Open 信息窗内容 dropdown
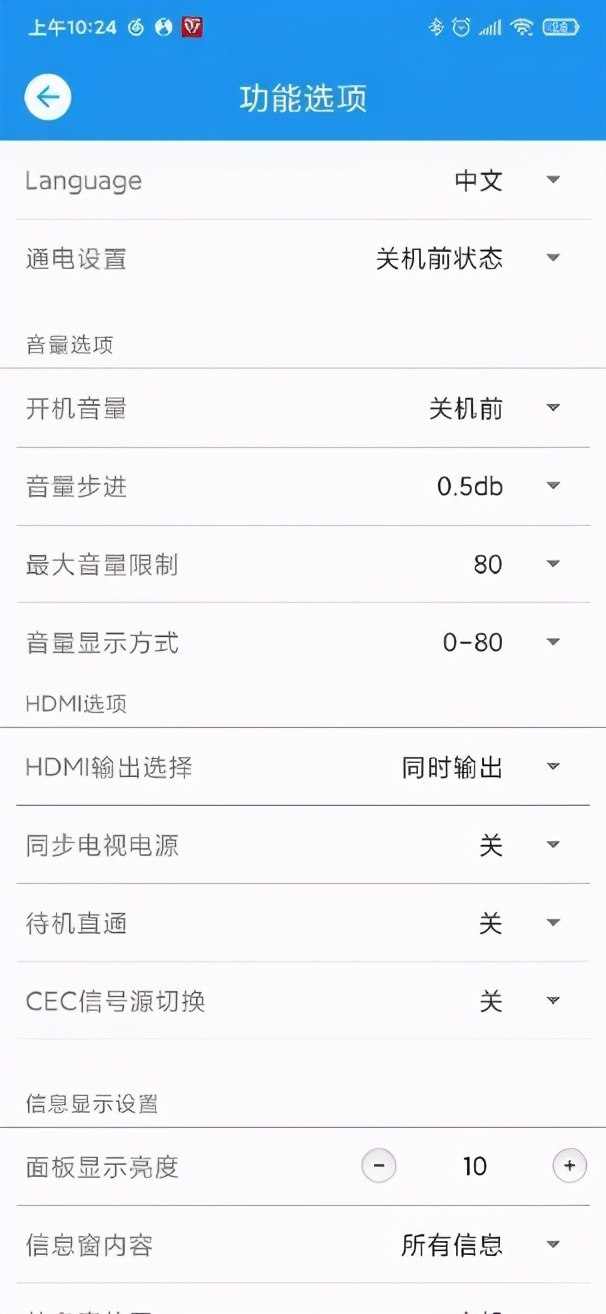Screen dimensions: 606x1314 click(x=552, y=1245)
